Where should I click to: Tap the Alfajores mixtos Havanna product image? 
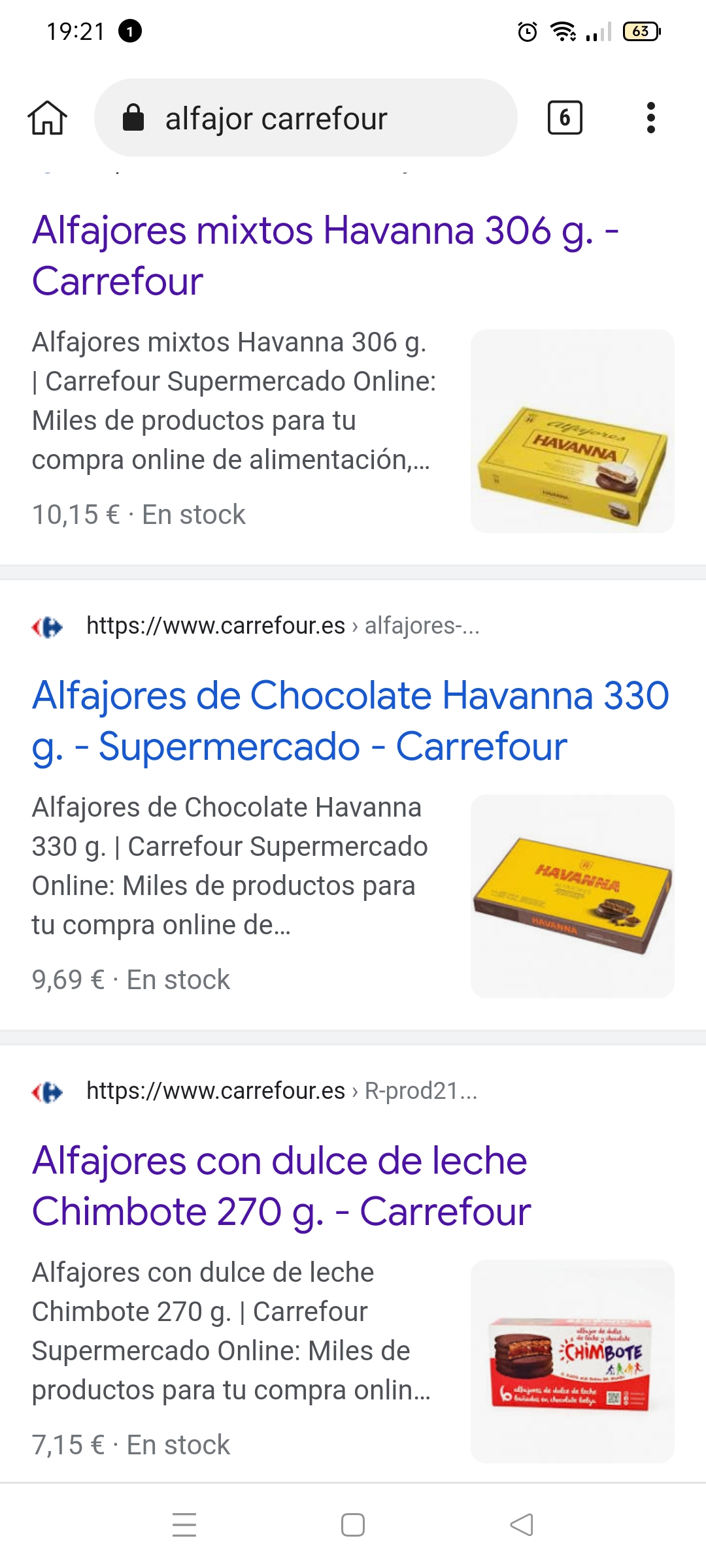[572, 431]
